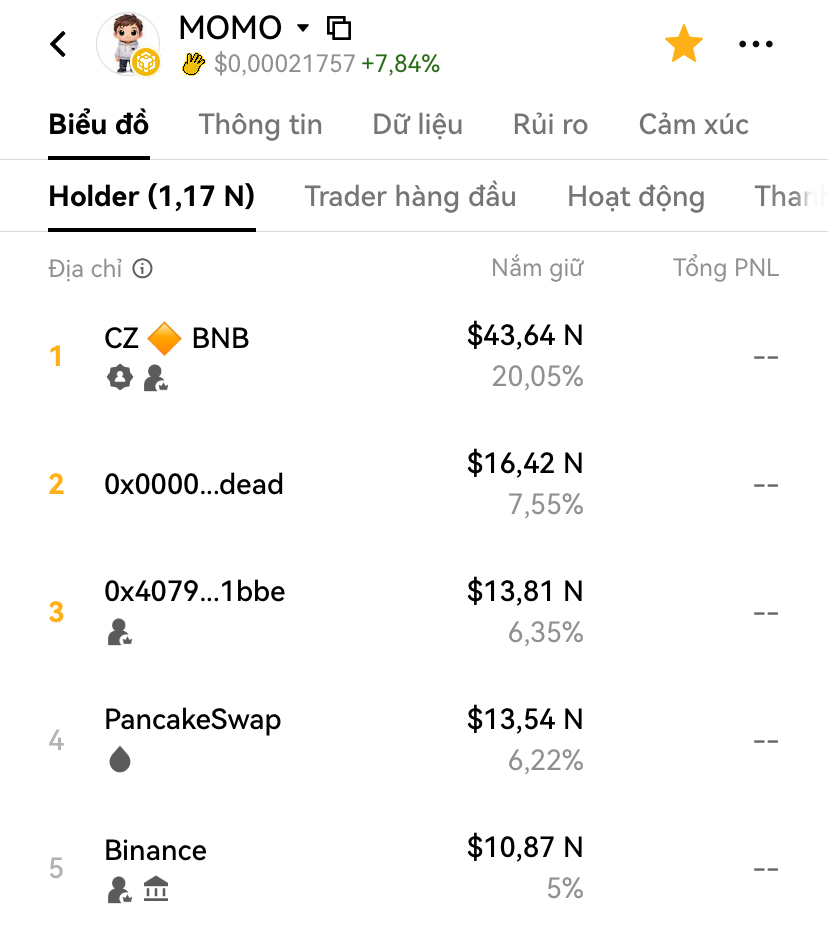The image size is (828, 943).
Task: Select the Biểu đồ tab
Action: click(x=99, y=125)
